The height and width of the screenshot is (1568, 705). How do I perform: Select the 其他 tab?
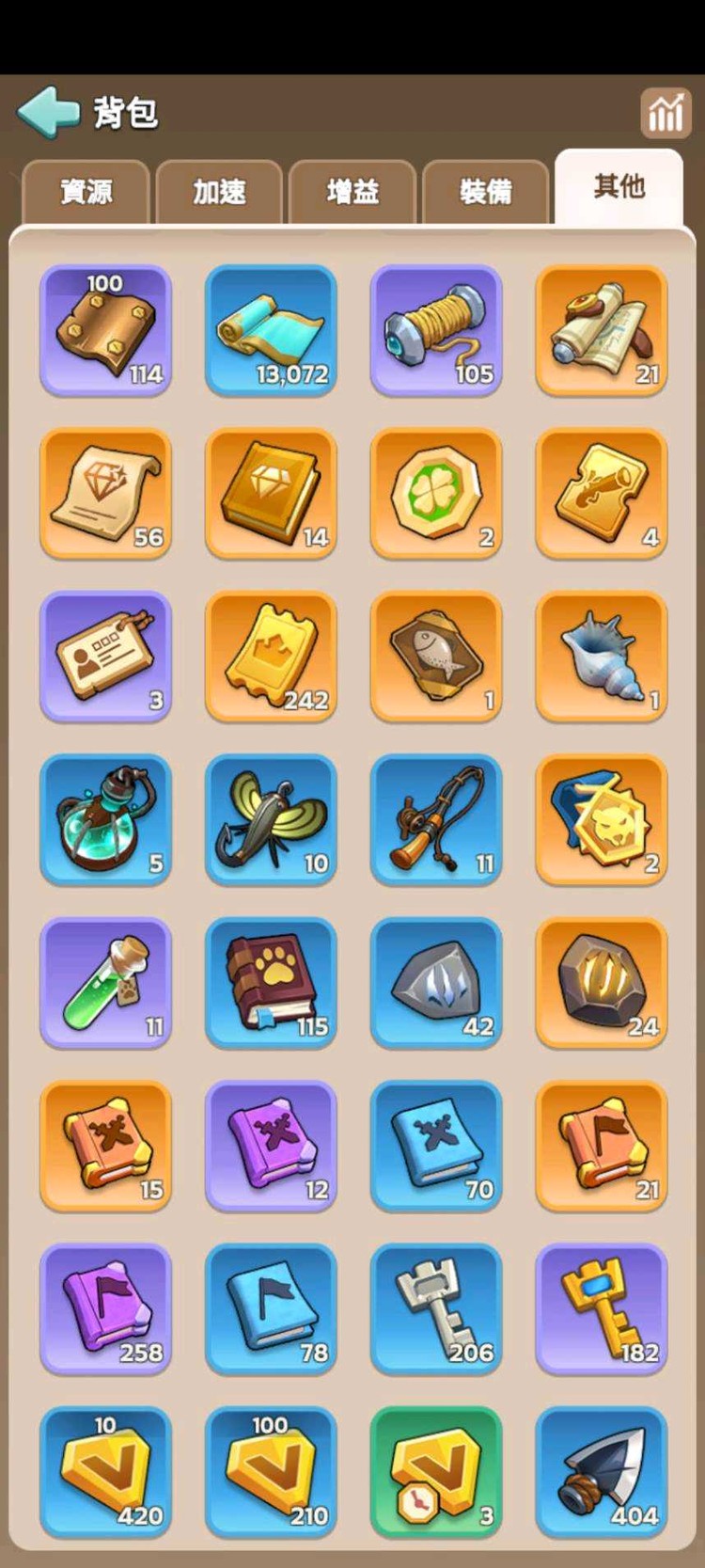[x=619, y=186]
